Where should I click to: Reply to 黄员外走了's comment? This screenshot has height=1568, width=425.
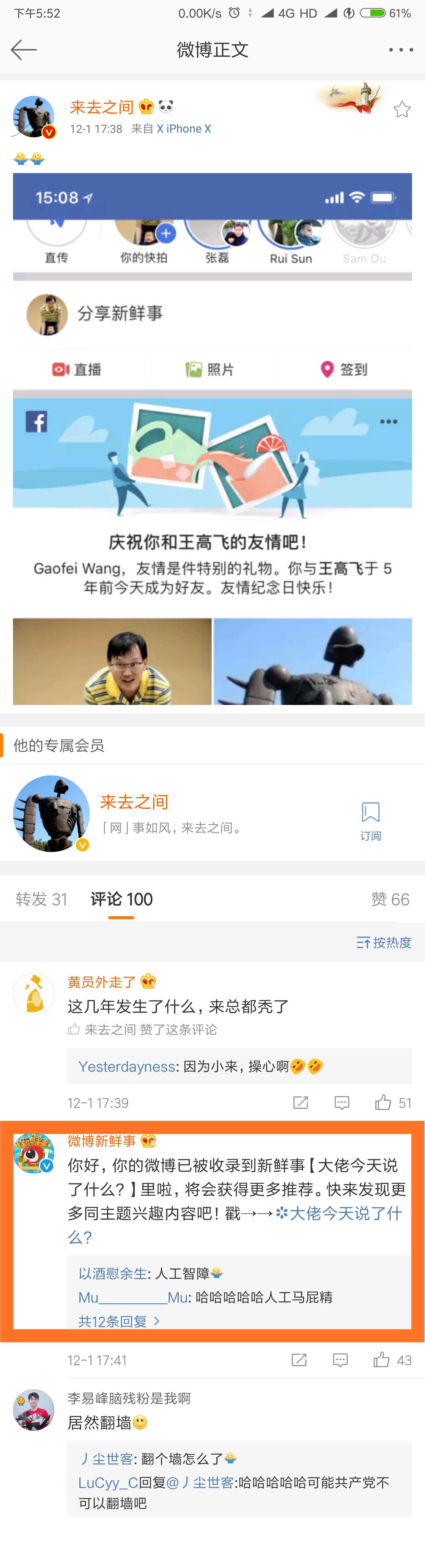tap(342, 1102)
